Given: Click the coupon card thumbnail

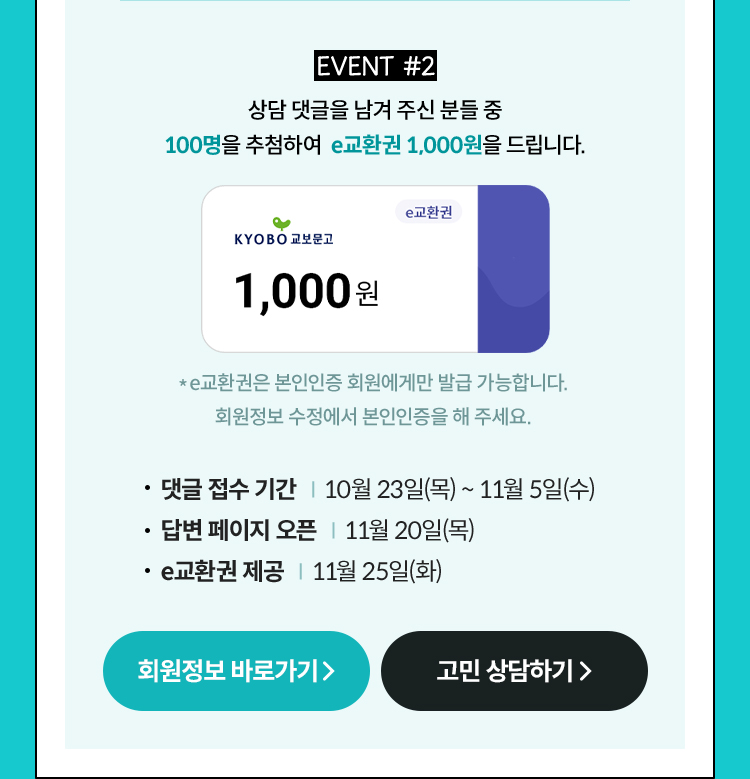Looking at the screenshot, I should tap(375, 268).
